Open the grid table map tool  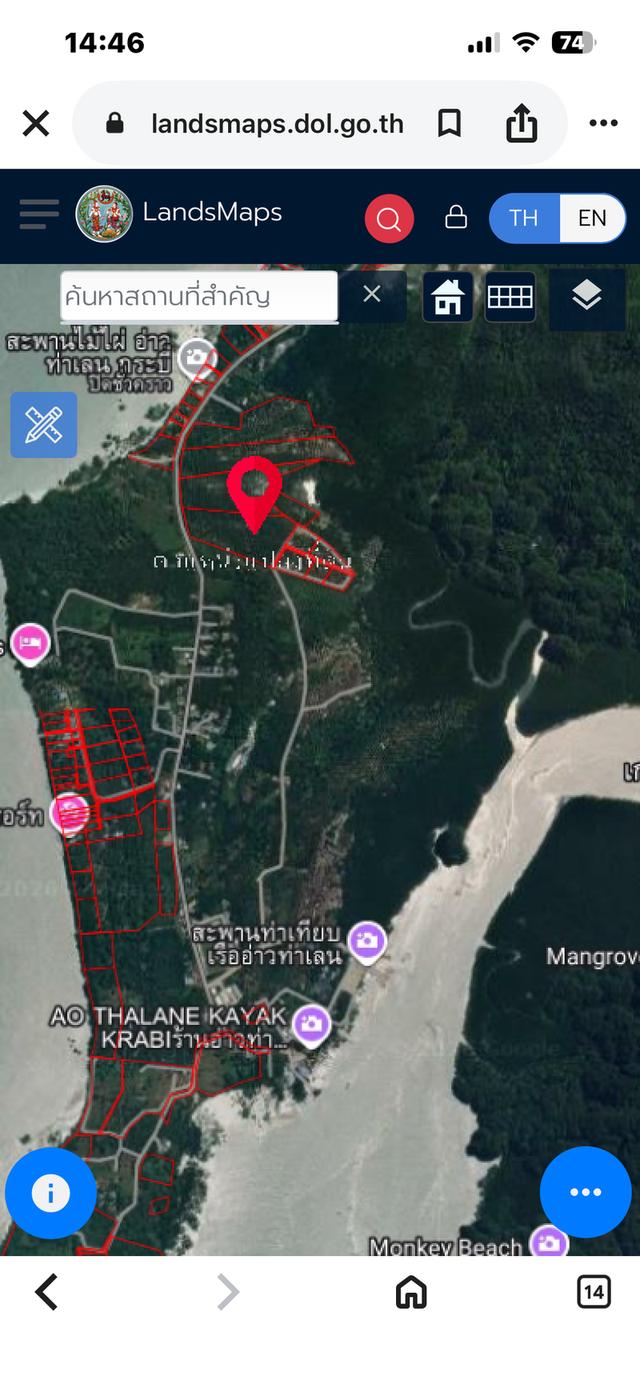click(x=510, y=297)
